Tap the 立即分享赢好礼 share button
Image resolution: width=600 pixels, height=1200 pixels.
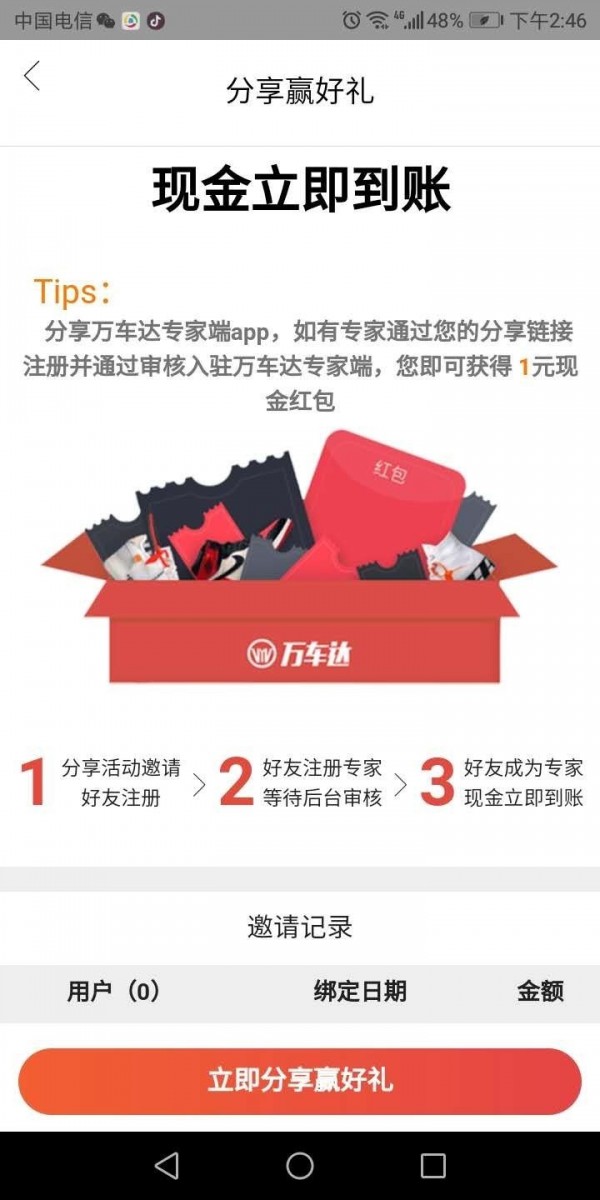pos(300,1081)
